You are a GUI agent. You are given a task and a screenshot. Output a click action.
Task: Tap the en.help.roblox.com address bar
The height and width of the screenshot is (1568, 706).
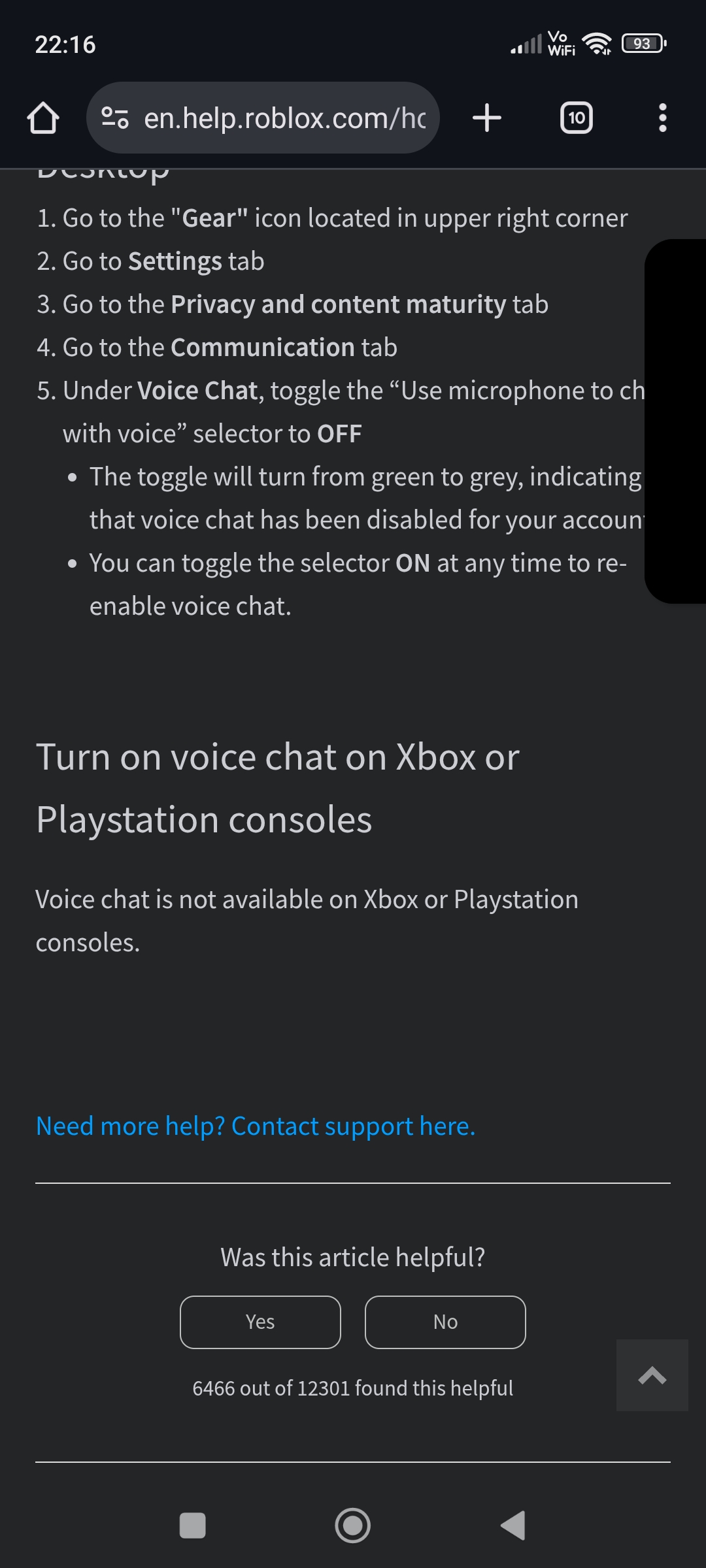click(284, 118)
